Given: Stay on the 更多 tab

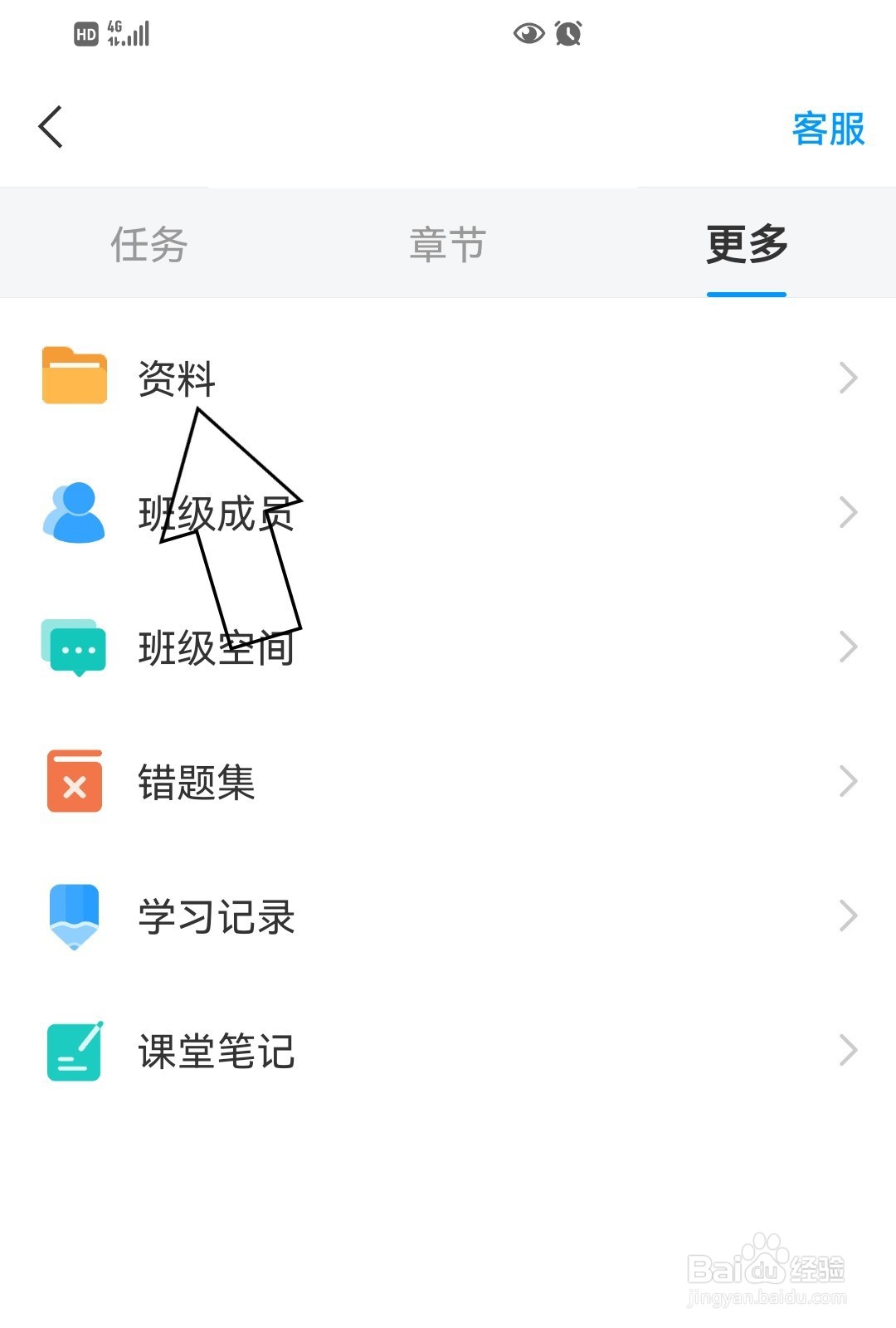Looking at the screenshot, I should tap(746, 245).
